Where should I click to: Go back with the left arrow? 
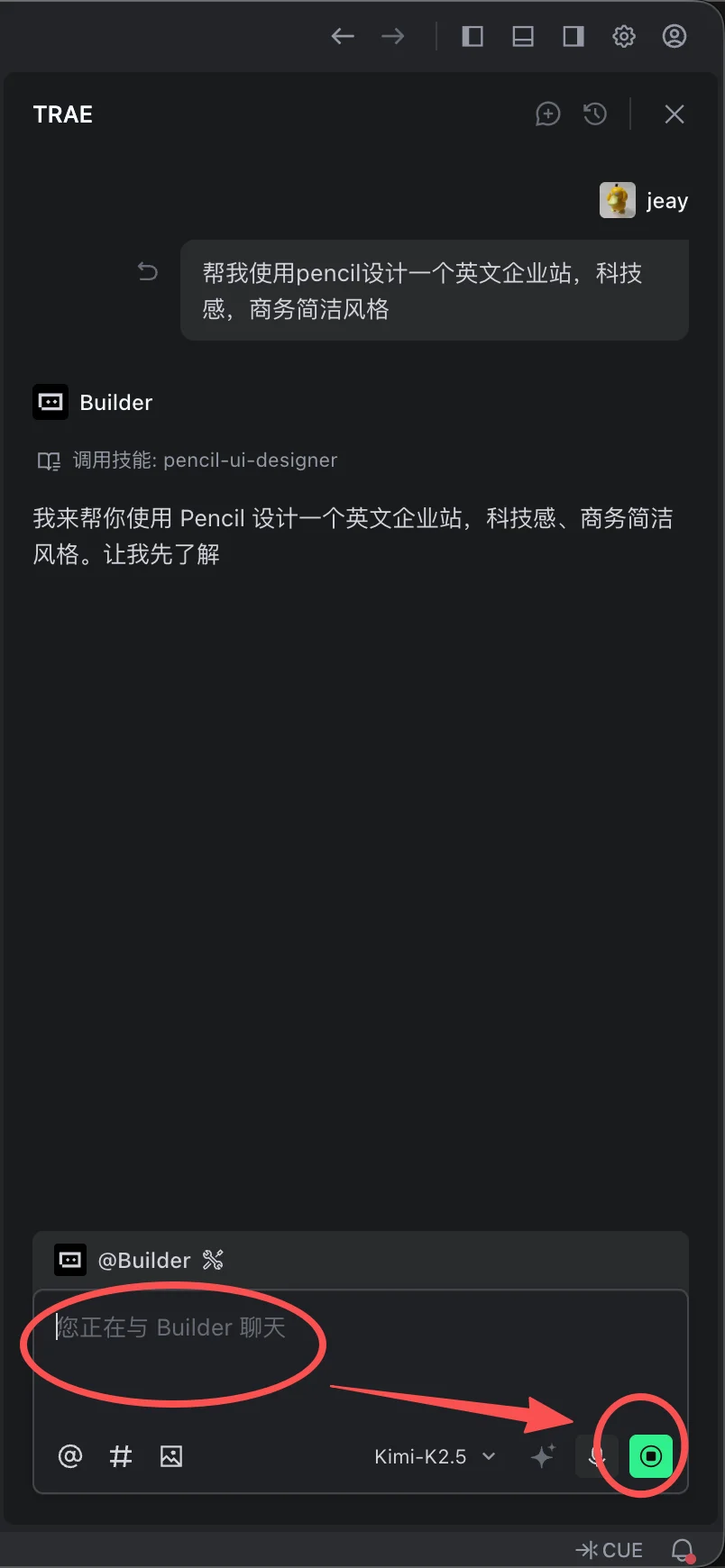point(343,36)
